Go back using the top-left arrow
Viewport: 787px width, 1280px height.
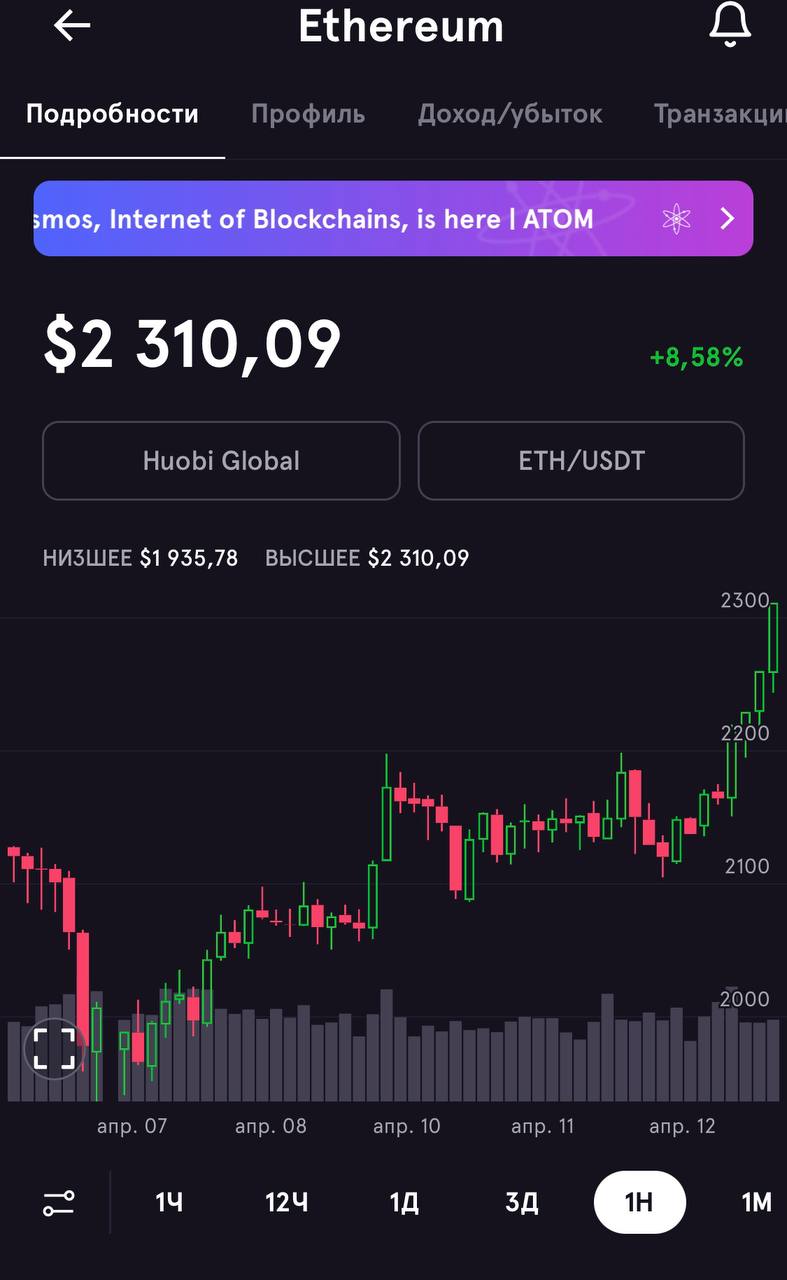coord(72,26)
